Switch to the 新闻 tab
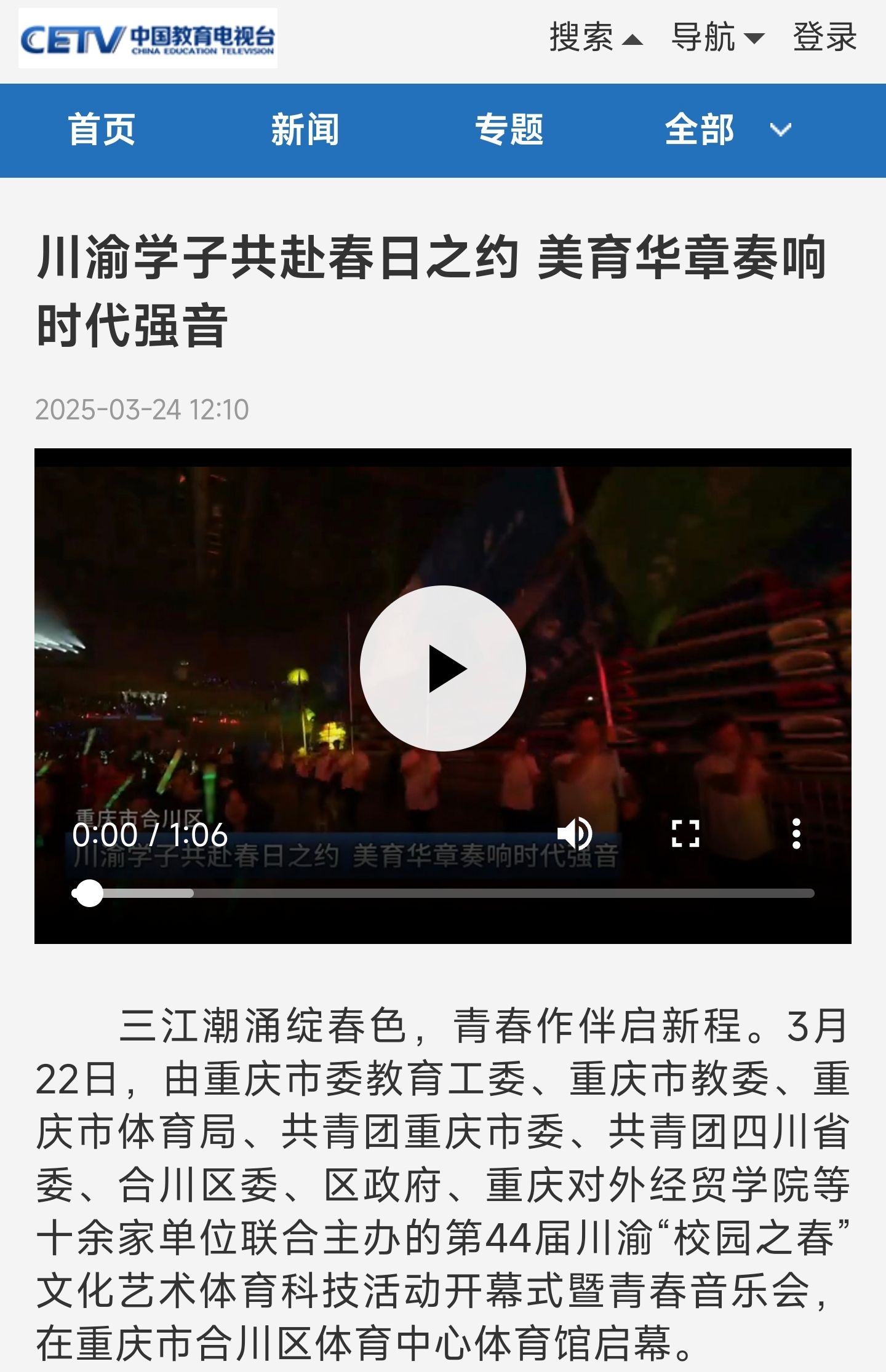Screen dimensions: 886x1372 [305, 130]
